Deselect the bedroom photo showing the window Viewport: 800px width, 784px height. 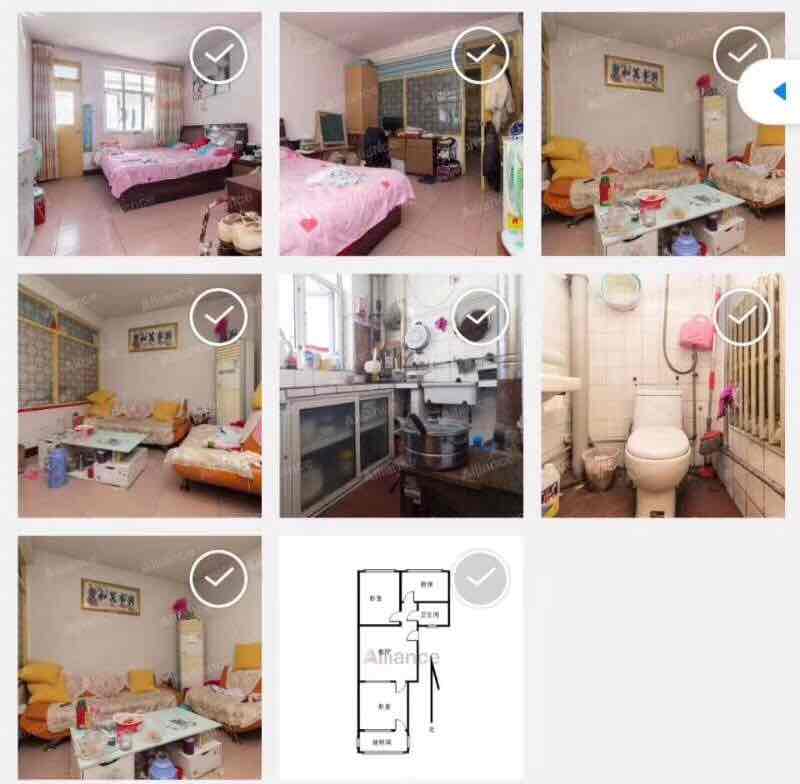218,54
